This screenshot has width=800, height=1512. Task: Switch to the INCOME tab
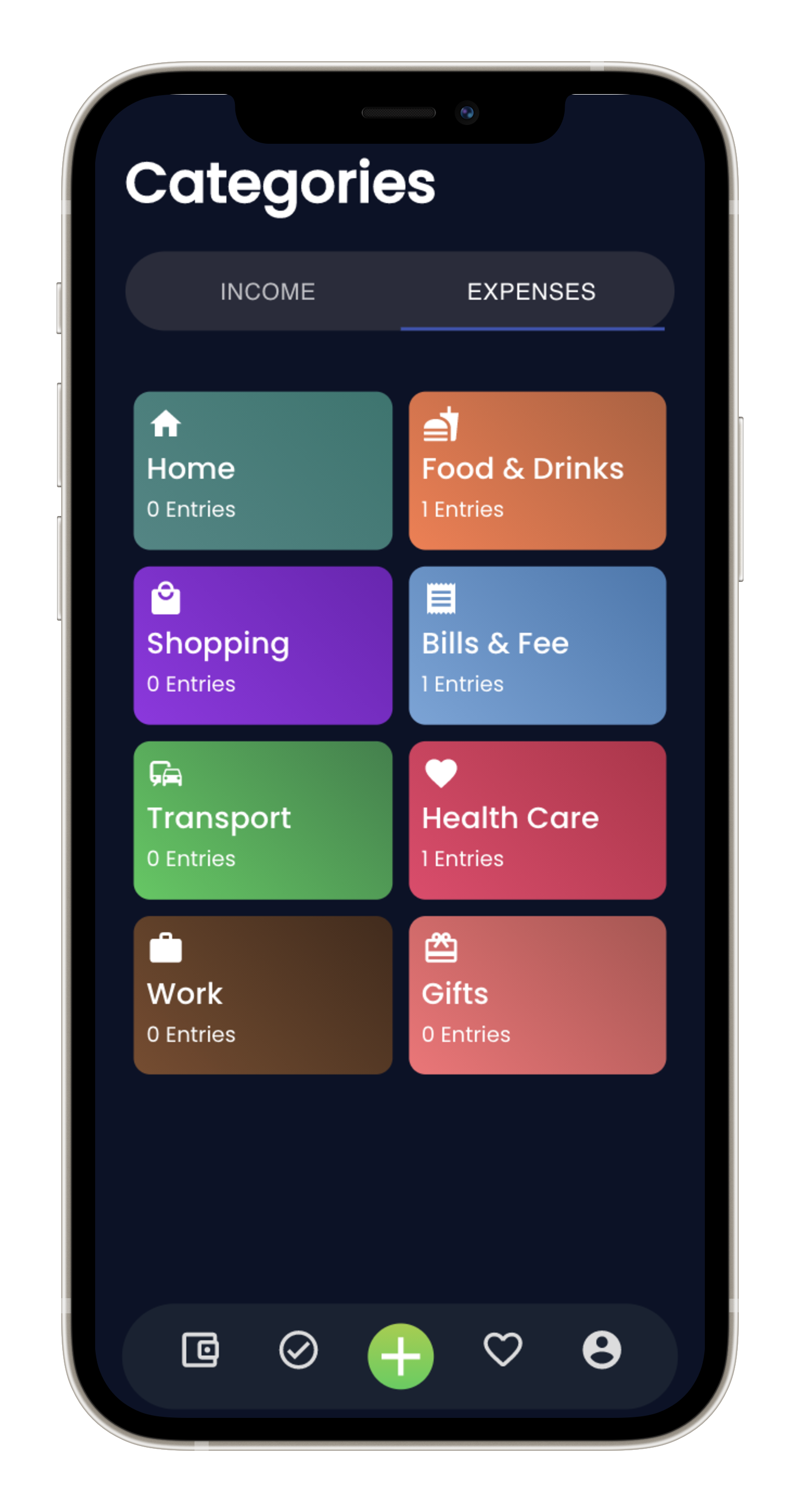(268, 292)
